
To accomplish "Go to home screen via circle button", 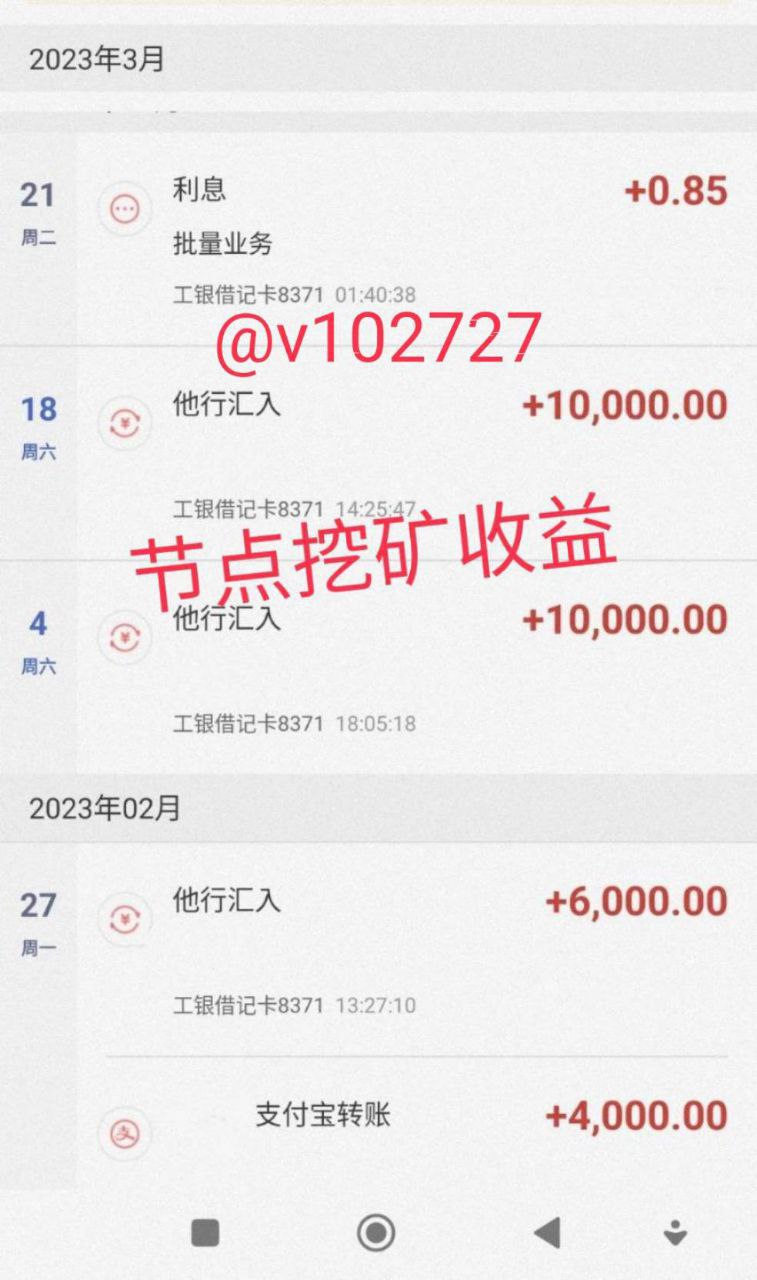I will [376, 1232].
